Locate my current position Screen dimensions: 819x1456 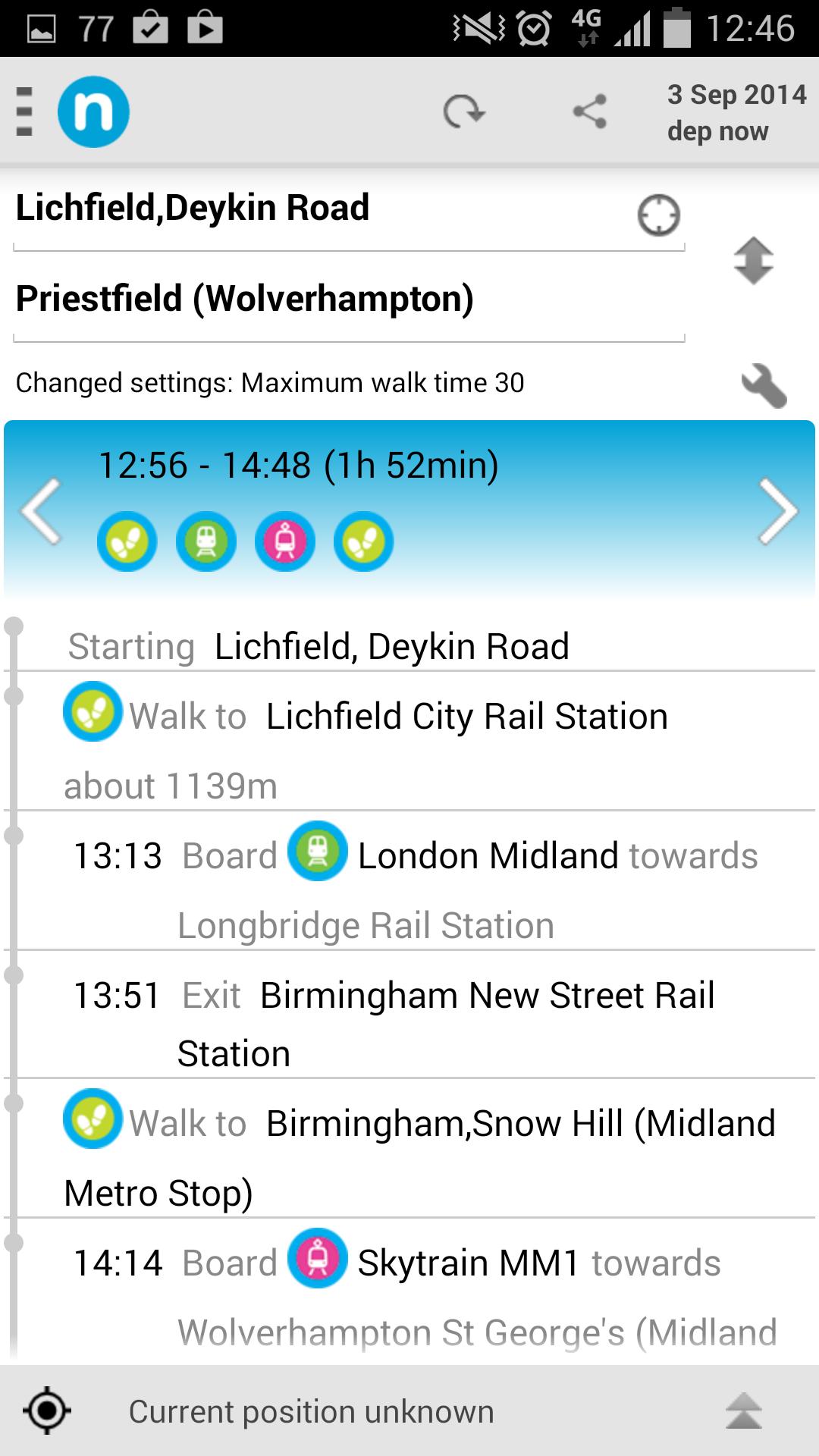click(47, 1410)
